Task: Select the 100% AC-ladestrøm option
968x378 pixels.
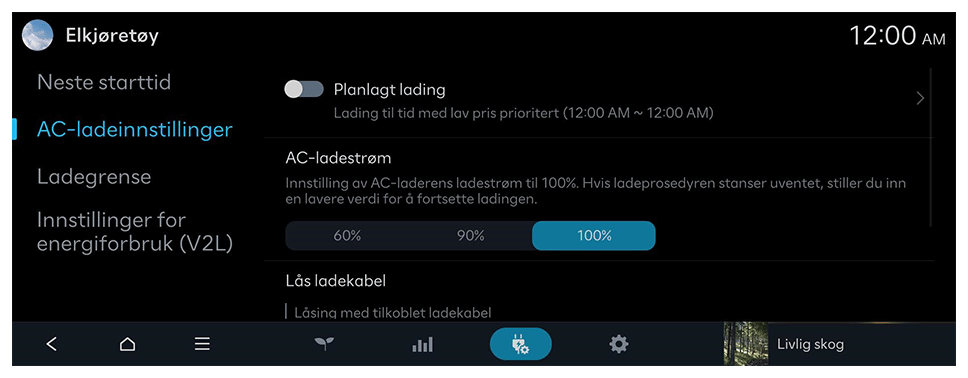Action: click(594, 235)
